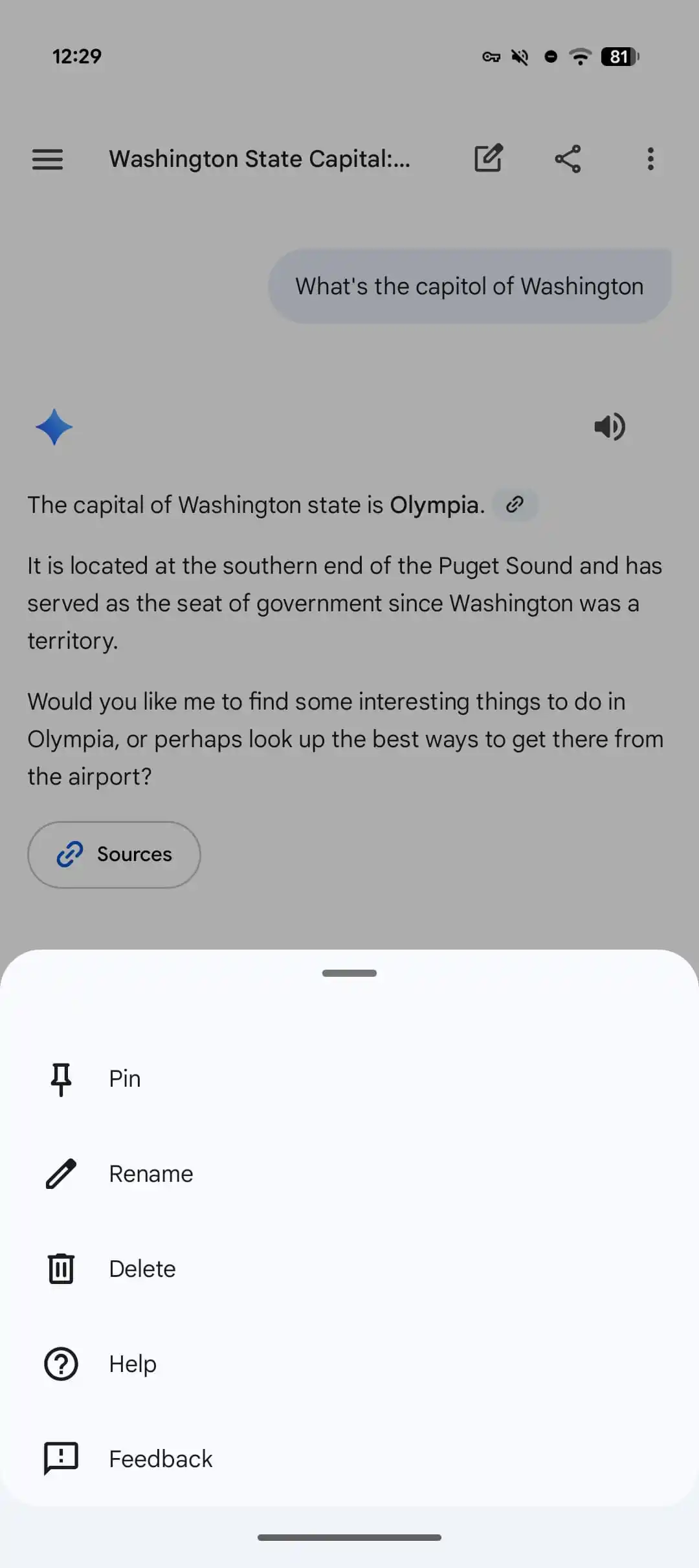Open the hamburger drawer menu
The width and height of the screenshot is (699, 1568).
[x=48, y=159]
